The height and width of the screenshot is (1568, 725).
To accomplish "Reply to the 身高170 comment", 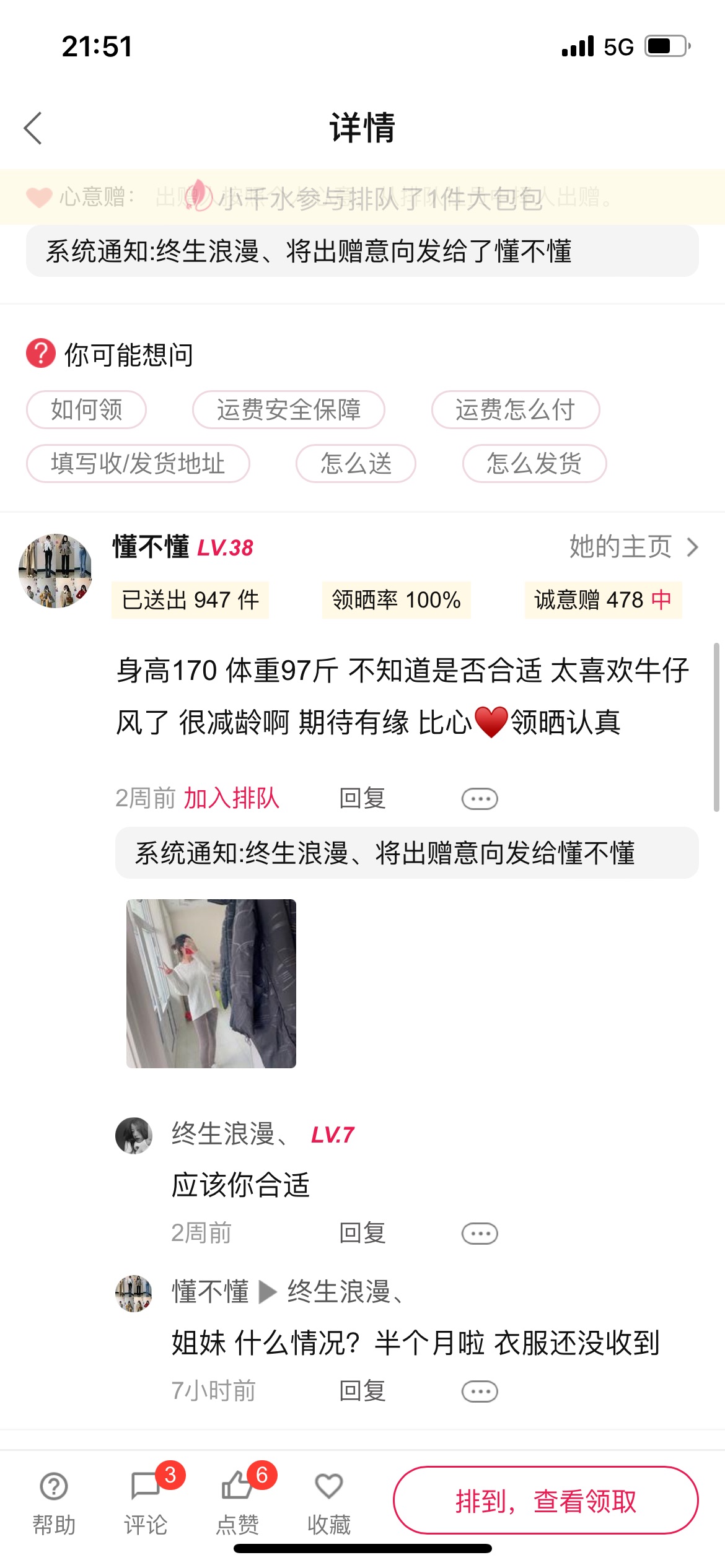I will tap(362, 798).
